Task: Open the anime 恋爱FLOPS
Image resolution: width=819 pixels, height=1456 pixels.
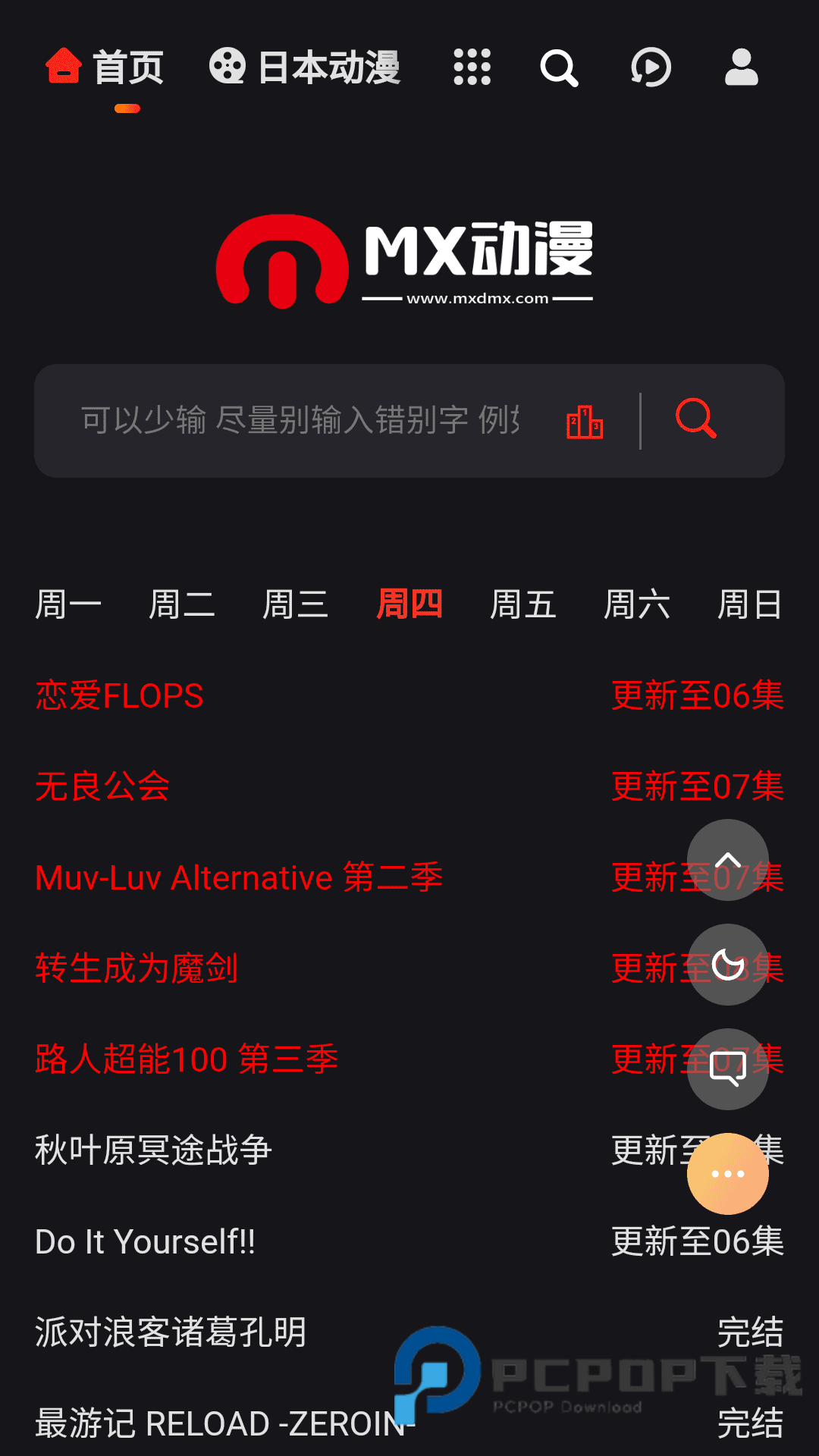Action: point(118,695)
